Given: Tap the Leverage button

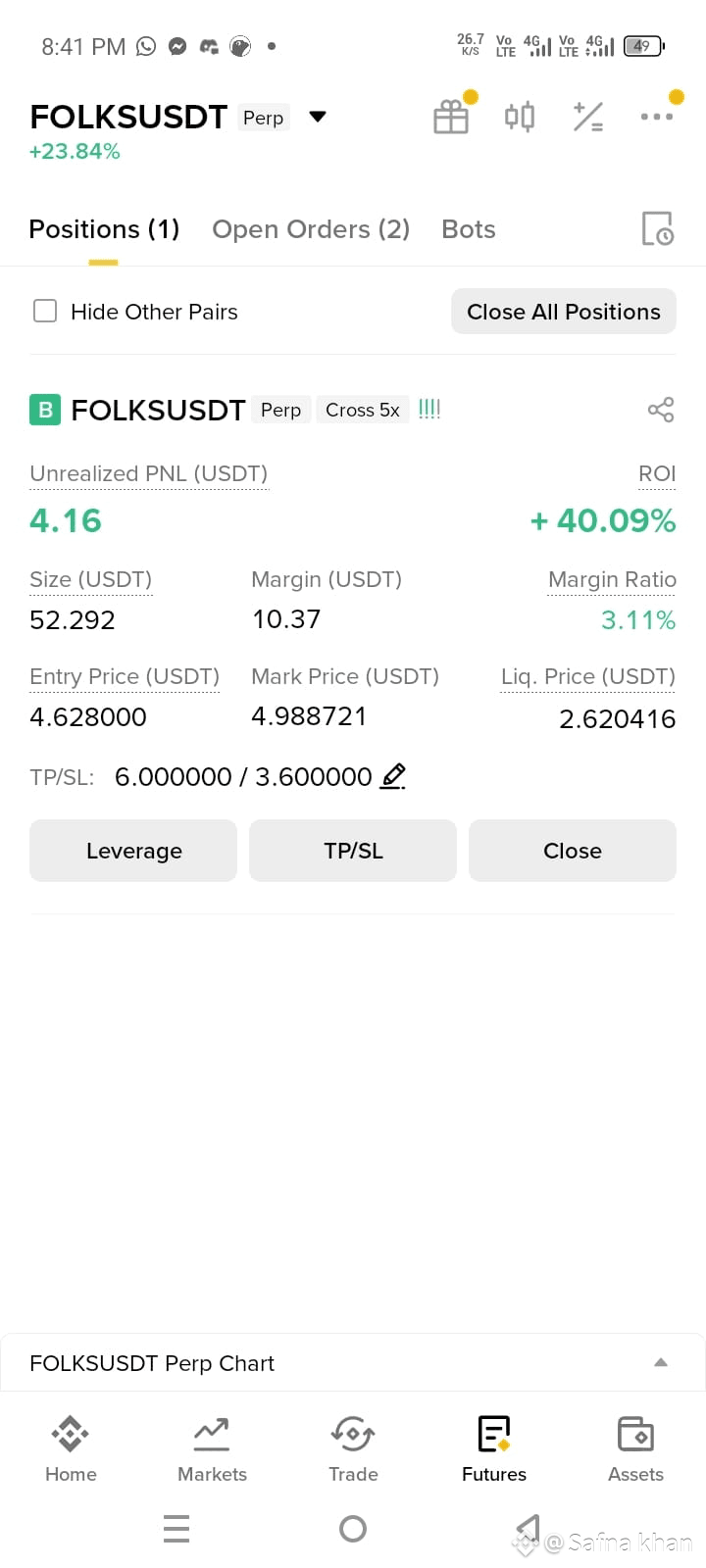Looking at the screenshot, I should pos(133,851).
